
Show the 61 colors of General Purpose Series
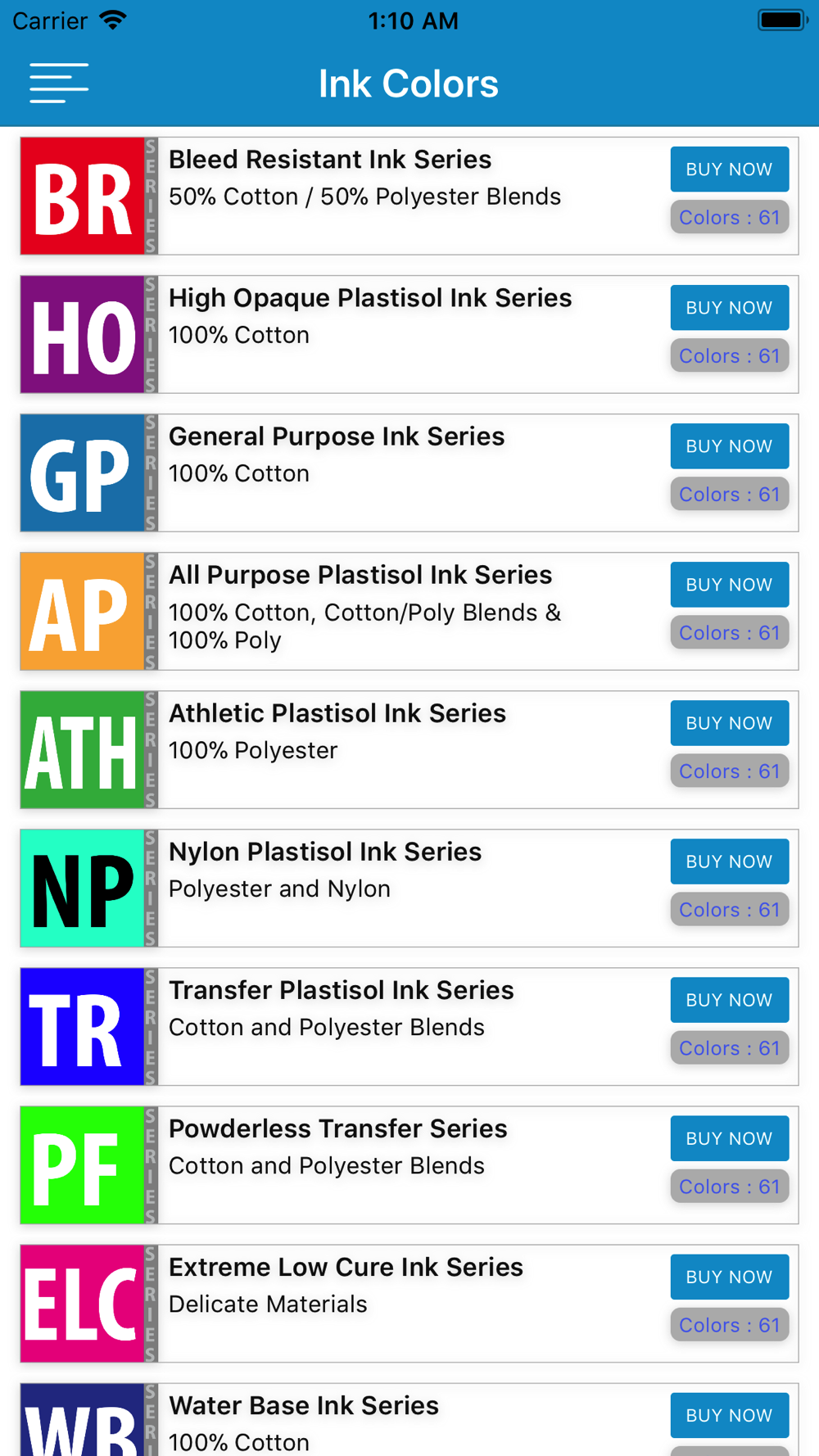[729, 494]
